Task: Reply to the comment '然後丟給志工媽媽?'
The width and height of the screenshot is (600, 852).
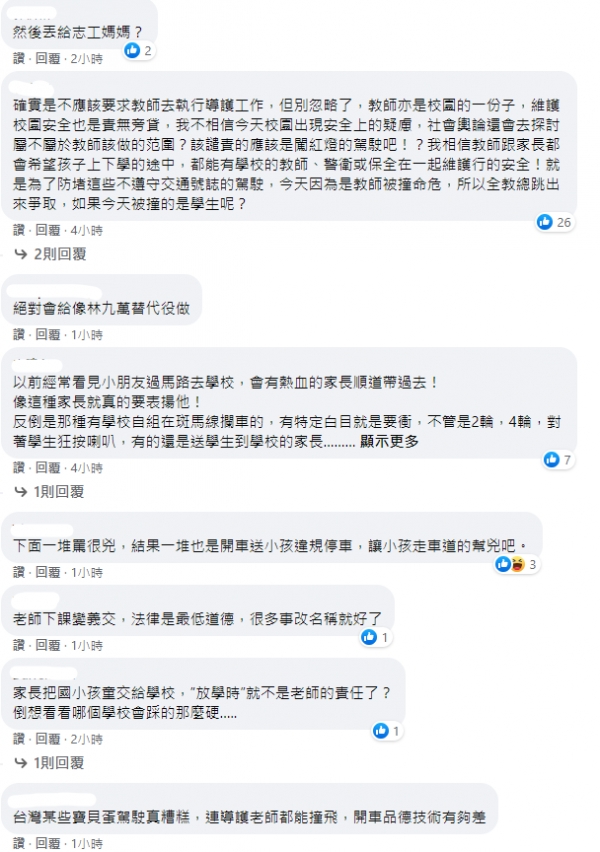Action: point(48,59)
